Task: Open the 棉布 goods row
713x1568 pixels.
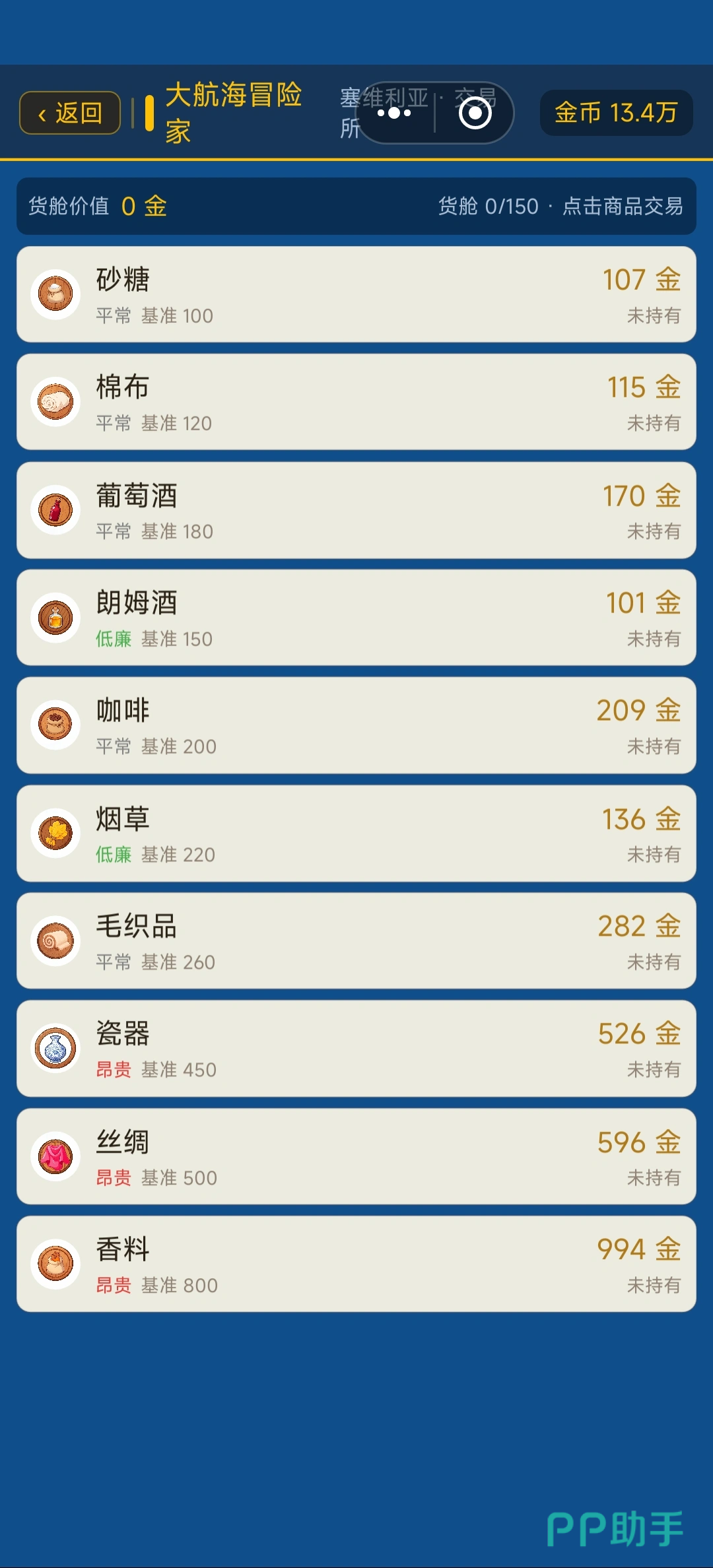Action: [356, 402]
